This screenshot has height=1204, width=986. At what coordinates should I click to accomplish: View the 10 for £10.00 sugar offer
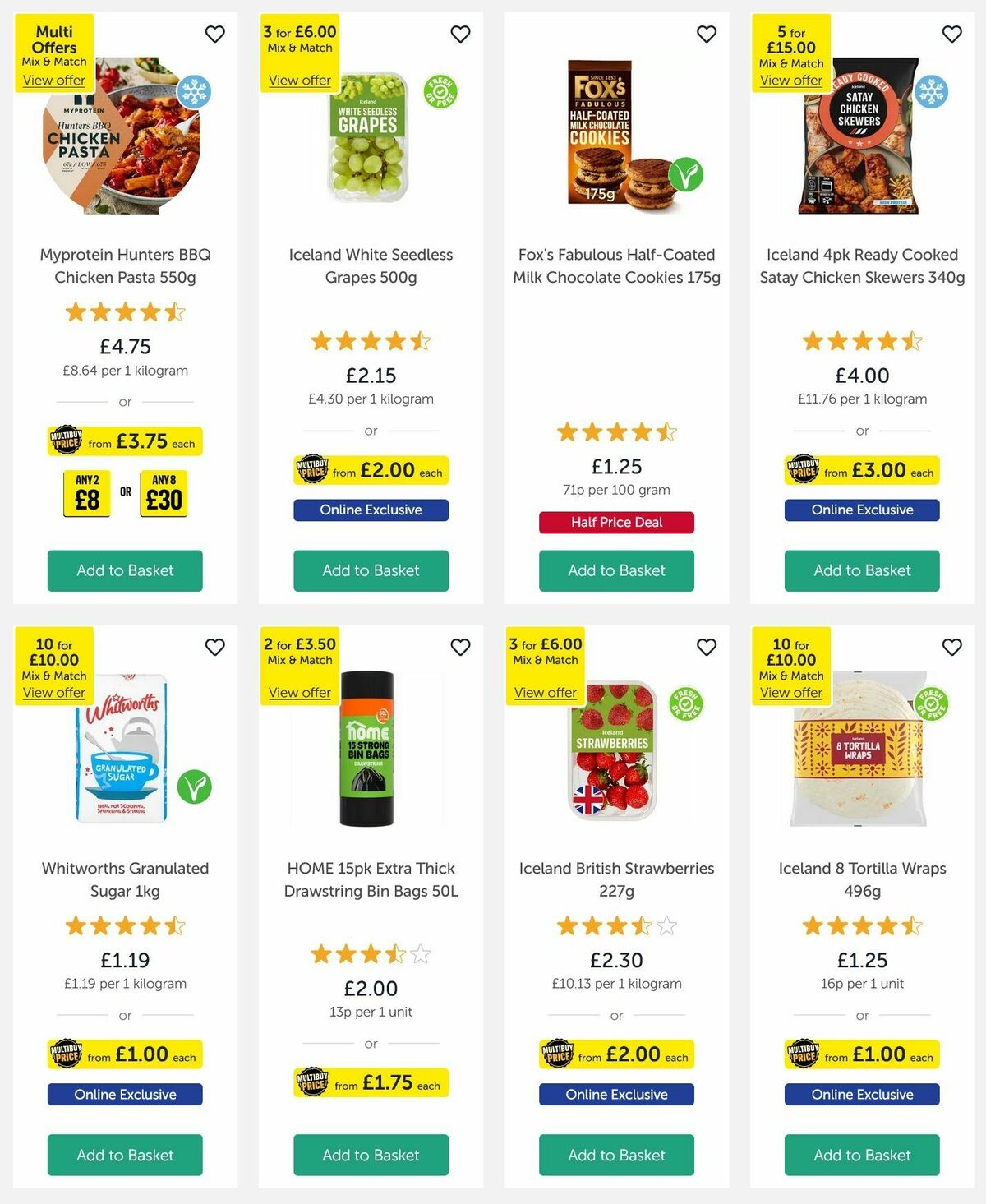pos(53,693)
